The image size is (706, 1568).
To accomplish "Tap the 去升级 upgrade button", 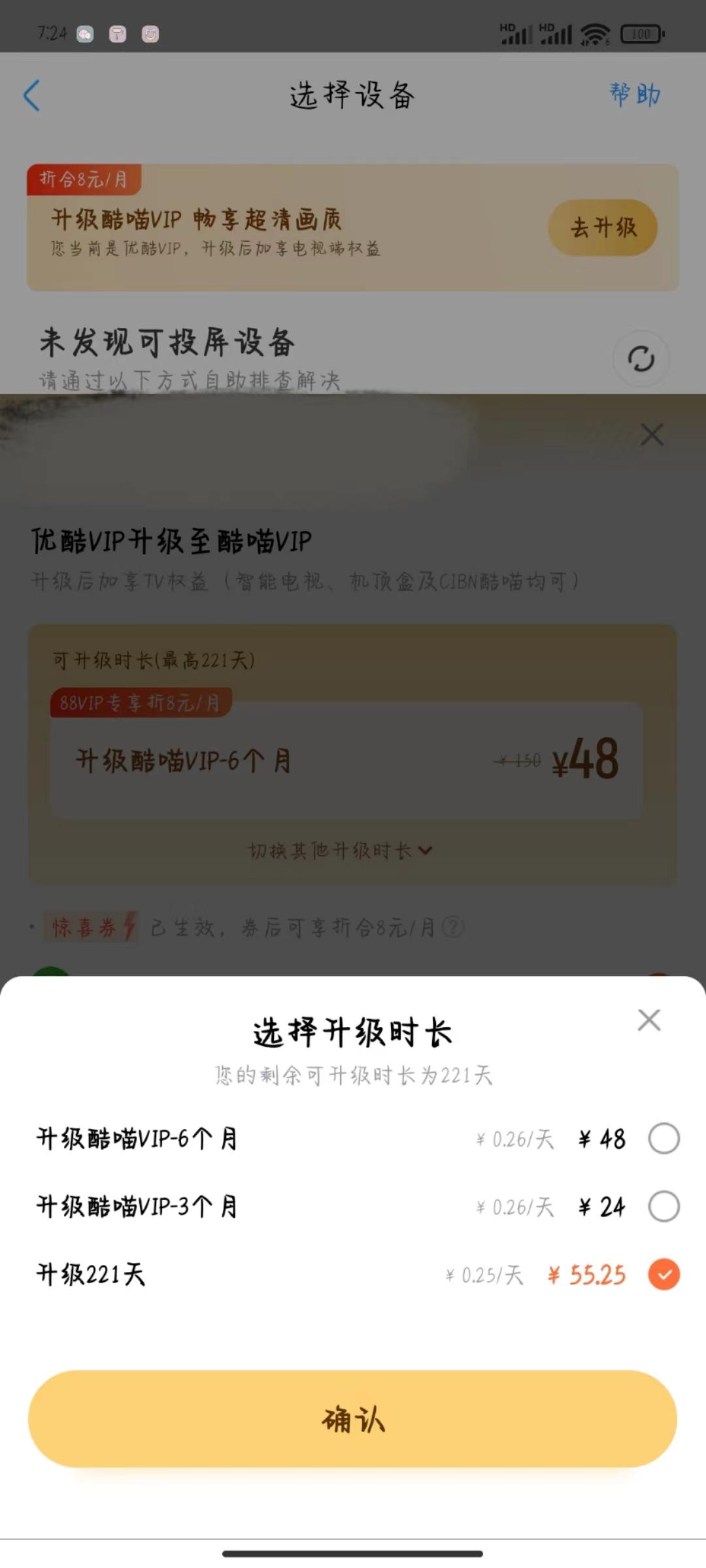I will (602, 227).
